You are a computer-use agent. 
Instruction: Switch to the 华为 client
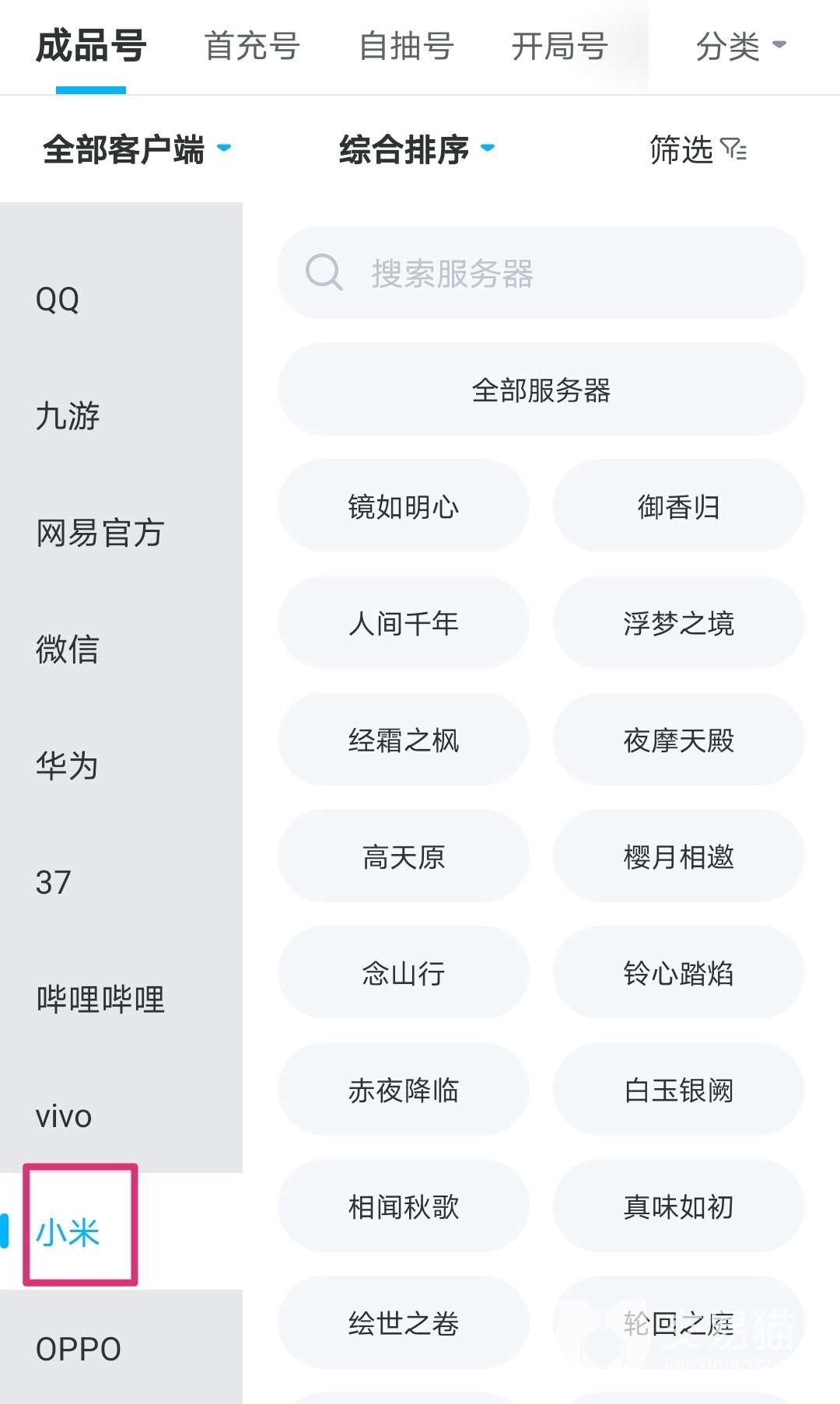tap(67, 765)
